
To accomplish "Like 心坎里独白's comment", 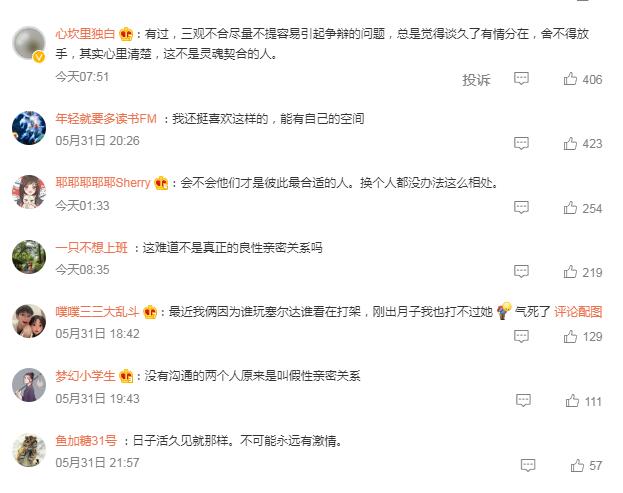I will tap(571, 79).
